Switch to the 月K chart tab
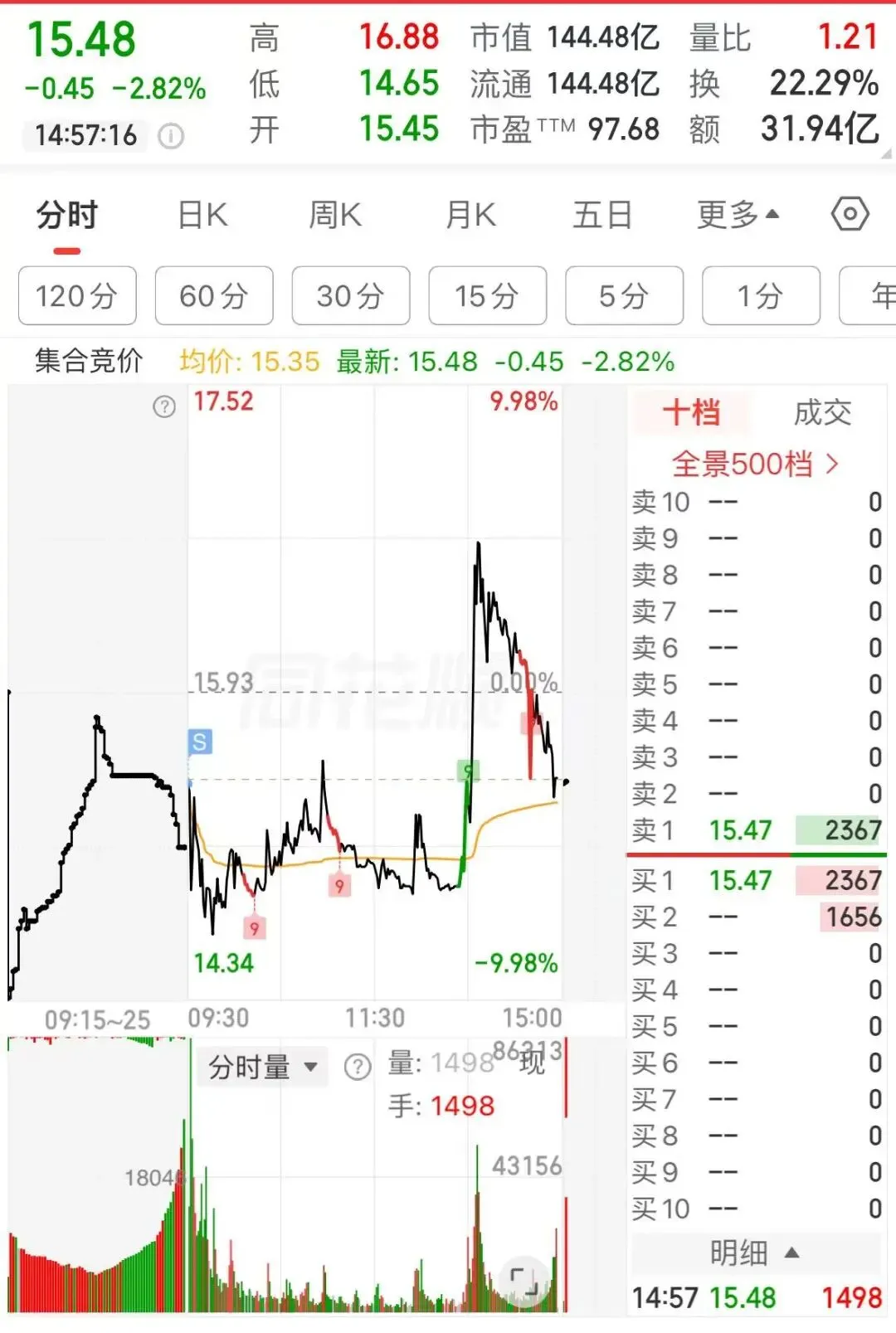This screenshot has height=1333, width=896. (x=470, y=216)
